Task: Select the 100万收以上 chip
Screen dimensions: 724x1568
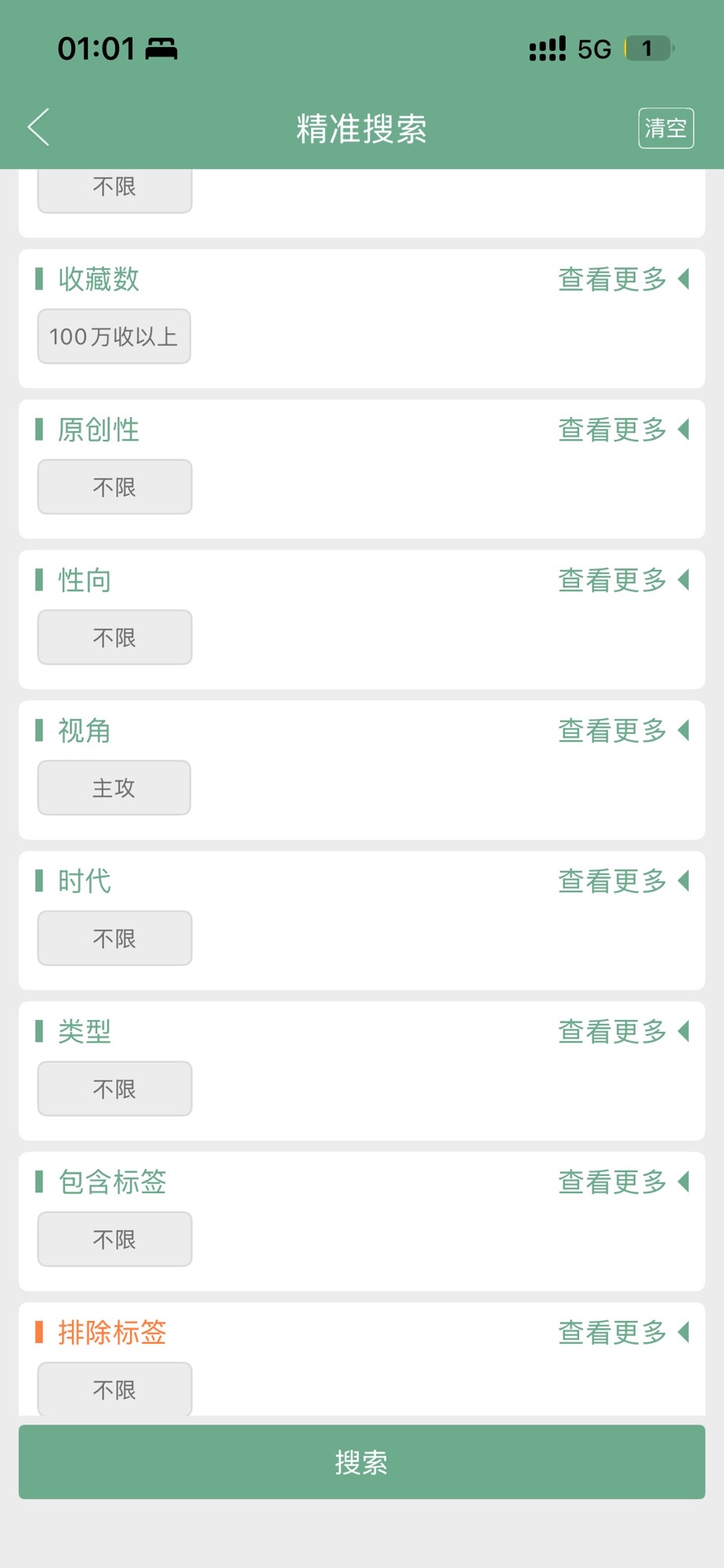Action: click(x=114, y=337)
